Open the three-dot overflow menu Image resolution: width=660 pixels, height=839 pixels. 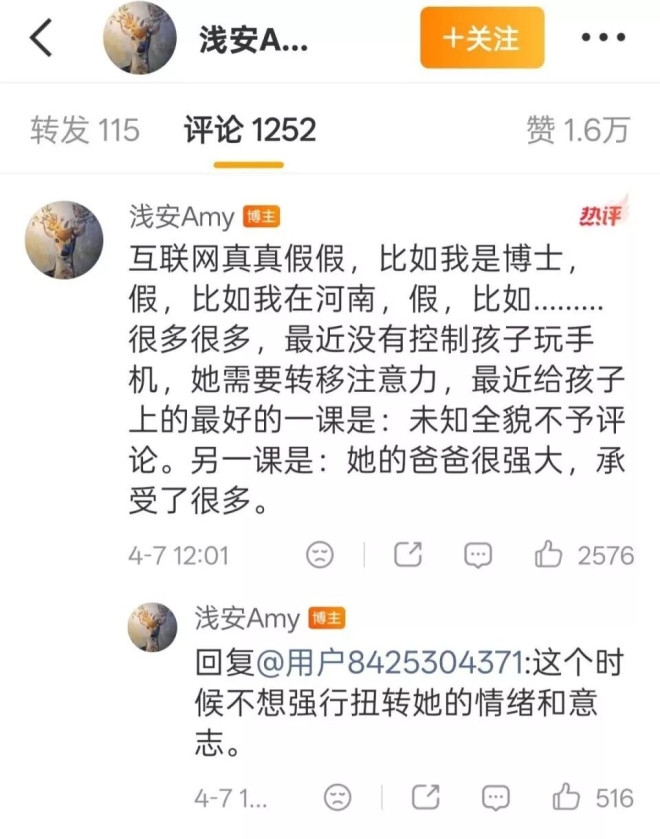click(x=603, y=39)
